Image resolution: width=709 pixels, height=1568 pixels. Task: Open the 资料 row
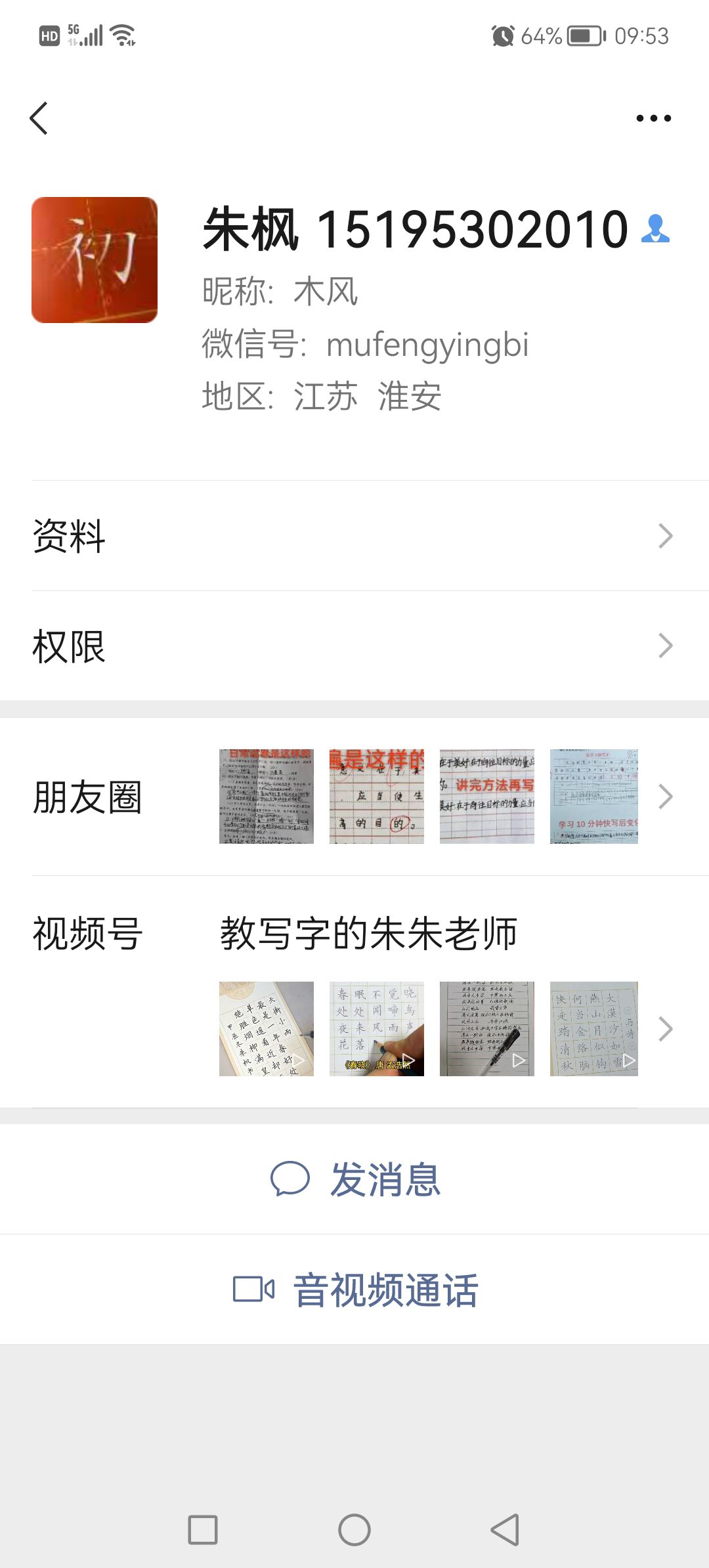coord(354,536)
